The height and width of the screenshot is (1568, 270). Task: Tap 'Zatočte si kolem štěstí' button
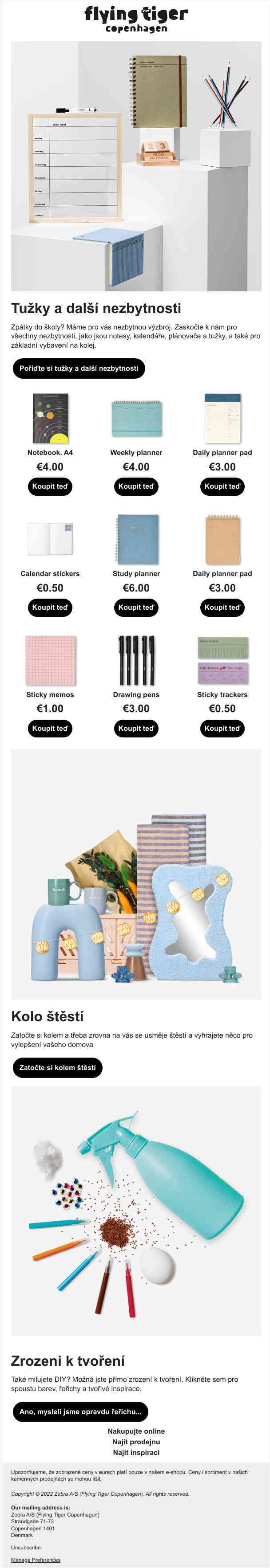57,1067
